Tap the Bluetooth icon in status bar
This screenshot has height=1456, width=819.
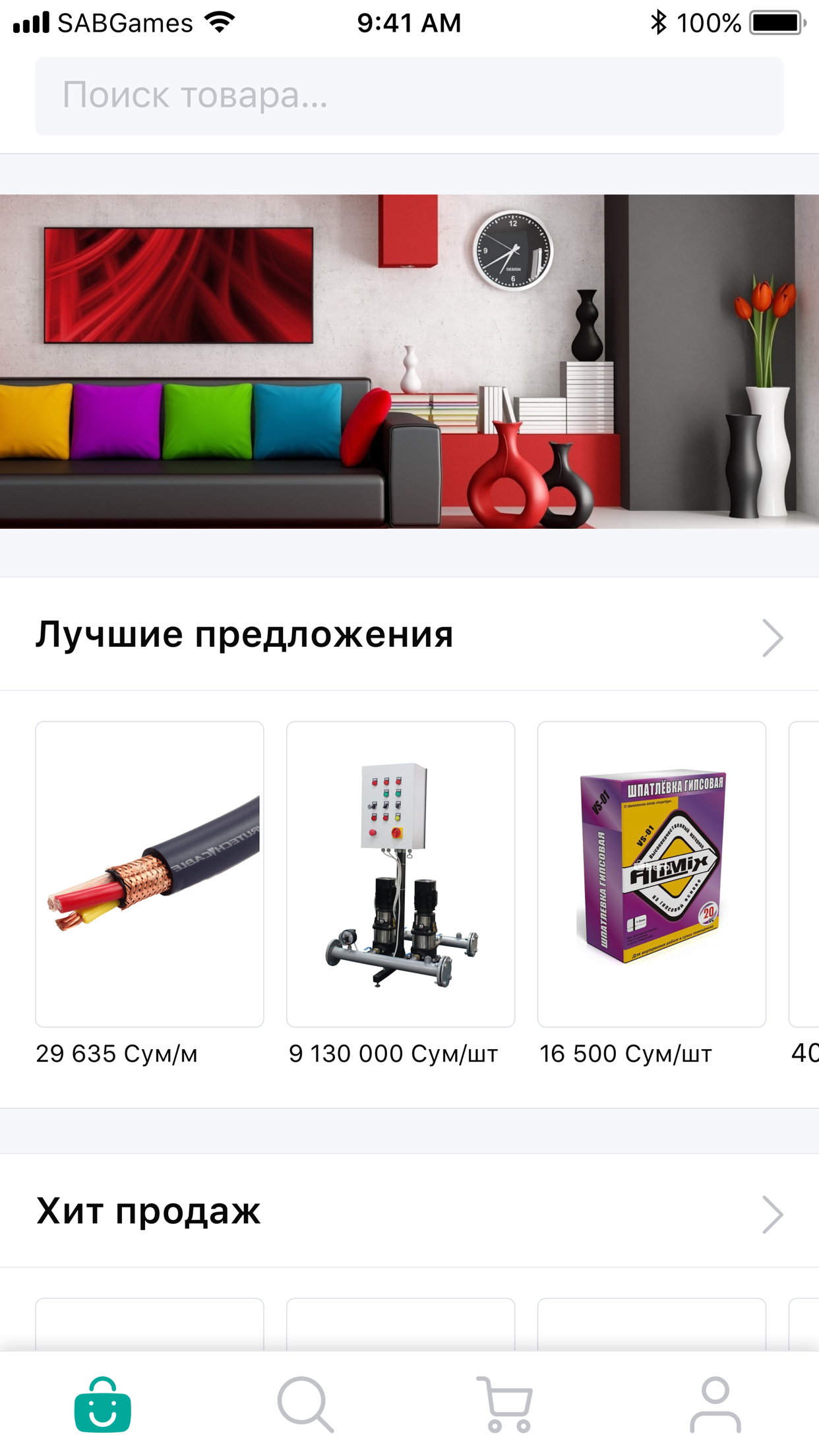tap(659, 21)
